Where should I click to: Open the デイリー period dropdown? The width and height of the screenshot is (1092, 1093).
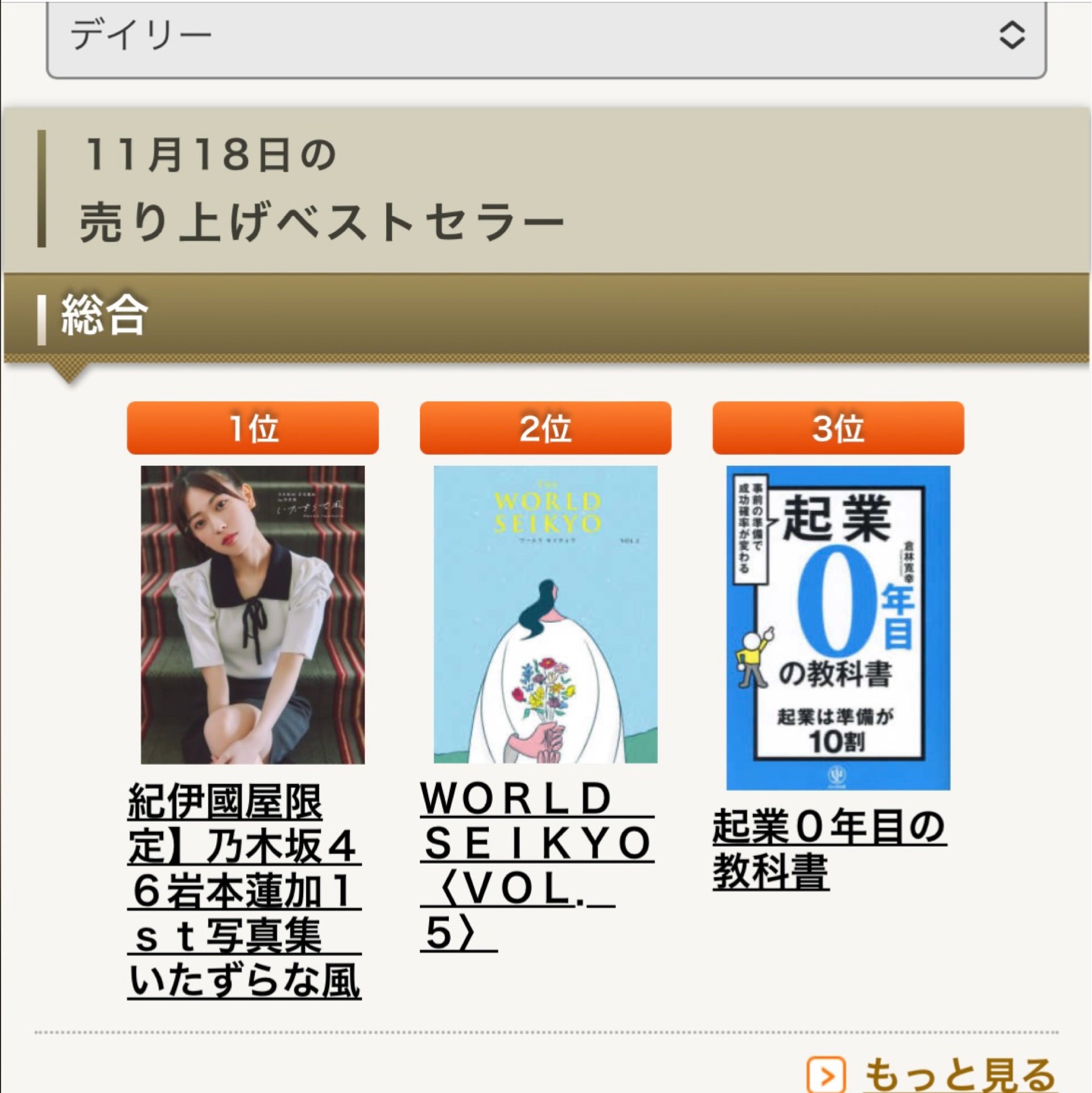(x=545, y=38)
